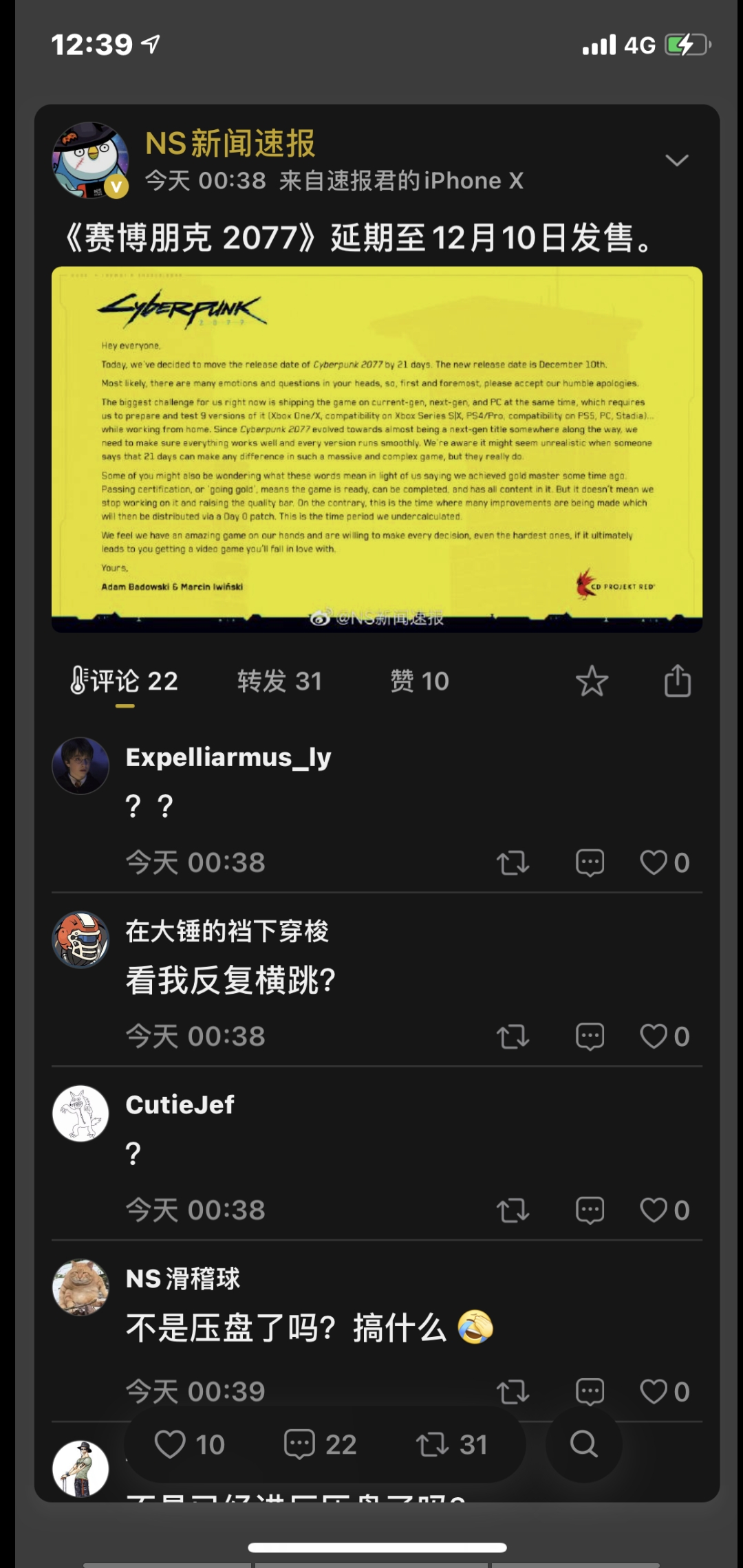743x1568 pixels.
Task: Open Expelliarmus_ly's profile avatar
Action: (80, 765)
